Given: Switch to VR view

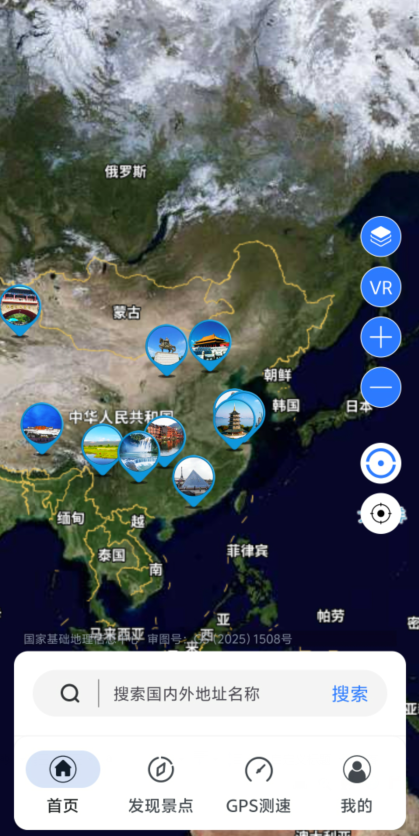Looking at the screenshot, I should coord(381,287).
